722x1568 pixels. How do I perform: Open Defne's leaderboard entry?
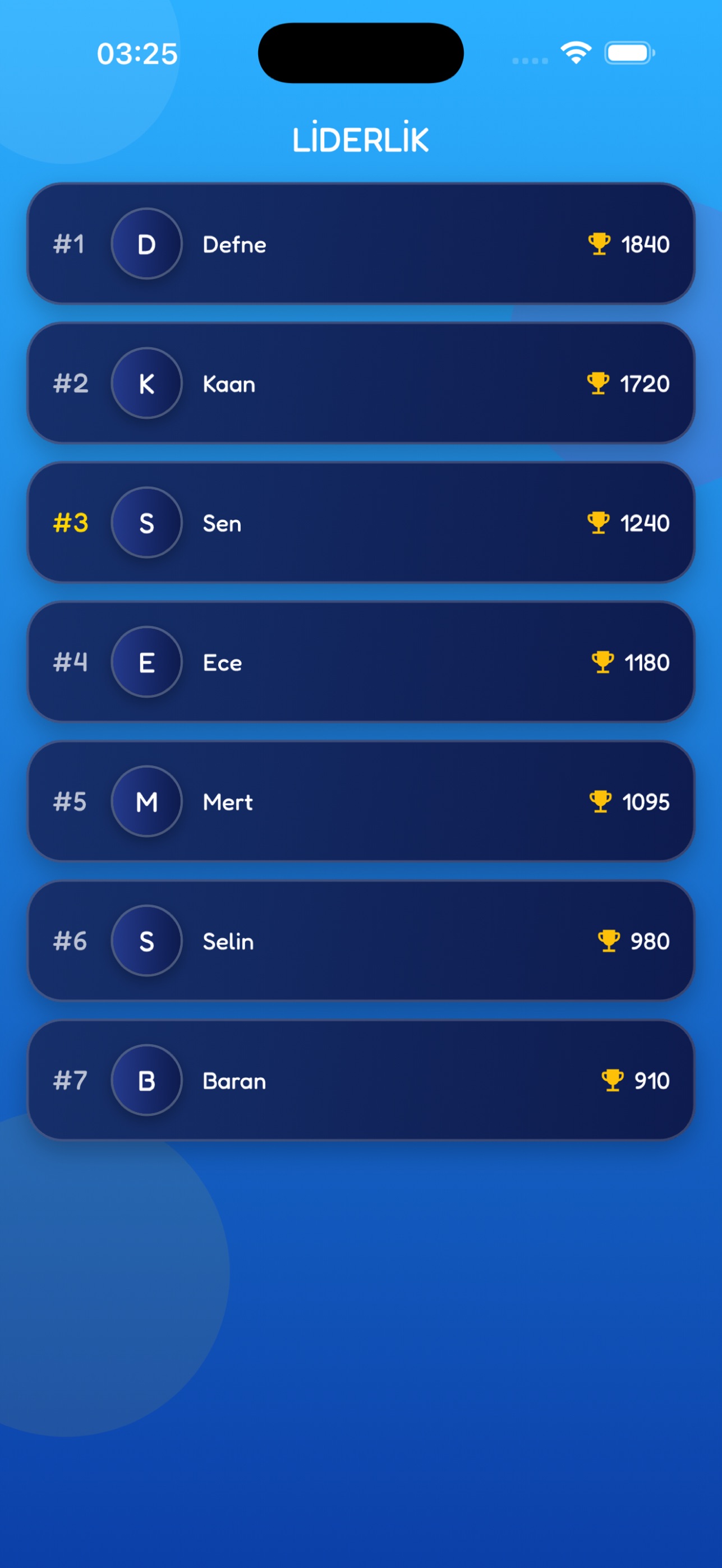click(x=361, y=243)
